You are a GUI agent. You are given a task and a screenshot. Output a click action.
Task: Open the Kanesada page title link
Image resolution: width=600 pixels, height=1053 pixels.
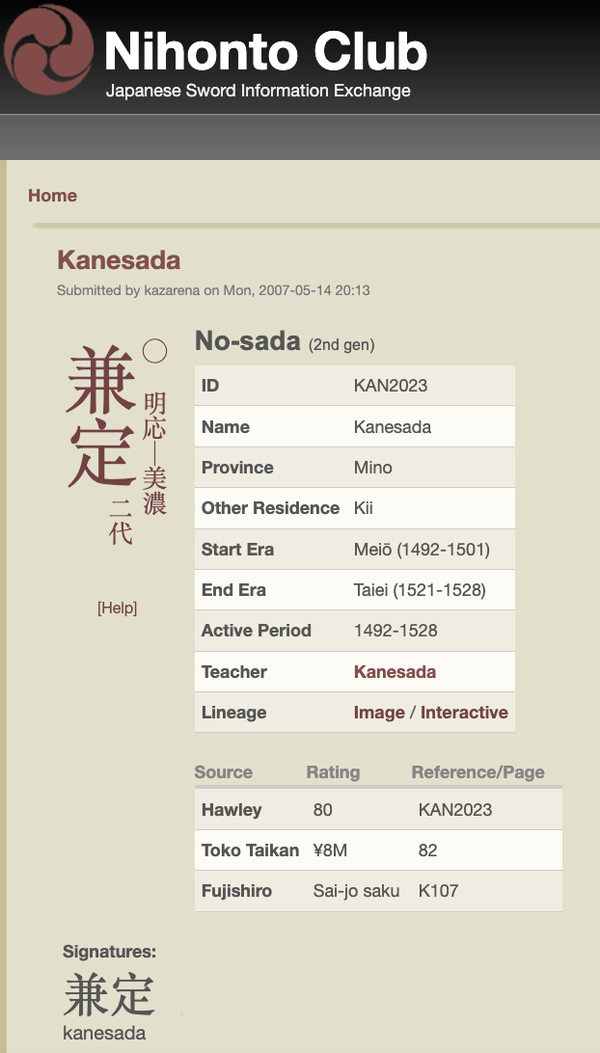tap(119, 261)
